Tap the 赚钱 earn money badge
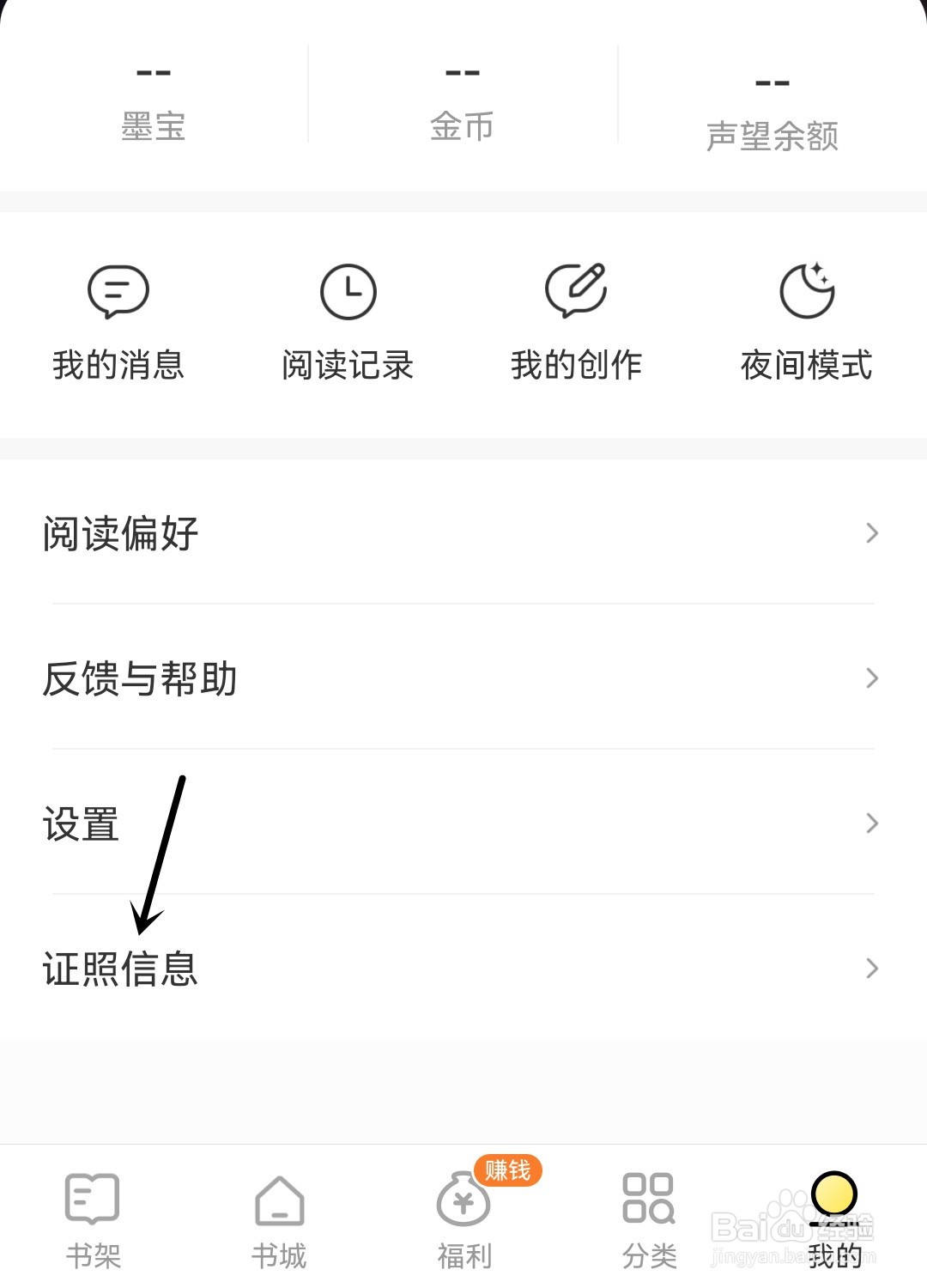Screen dimensions: 927x1288 coord(507,1170)
